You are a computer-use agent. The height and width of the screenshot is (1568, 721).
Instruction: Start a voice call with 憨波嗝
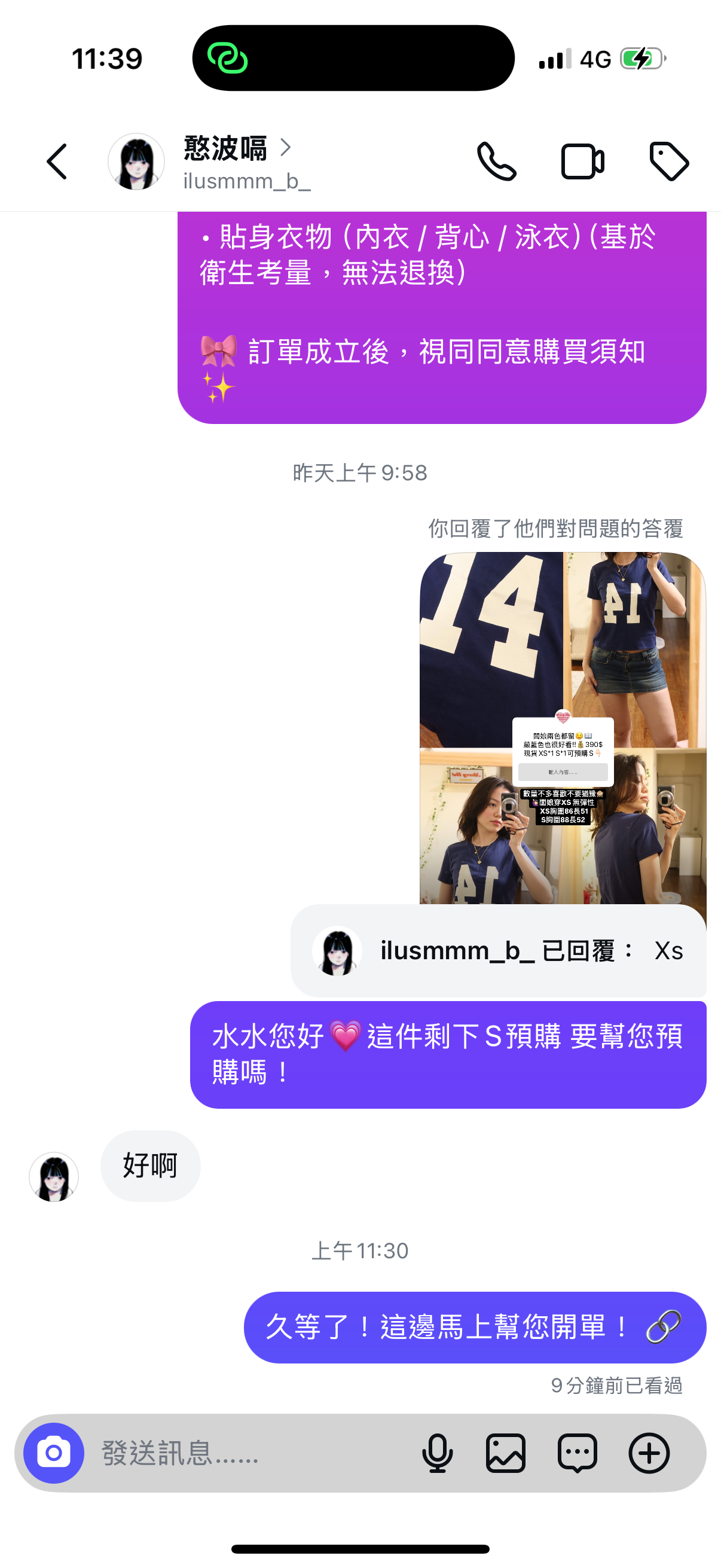496,162
